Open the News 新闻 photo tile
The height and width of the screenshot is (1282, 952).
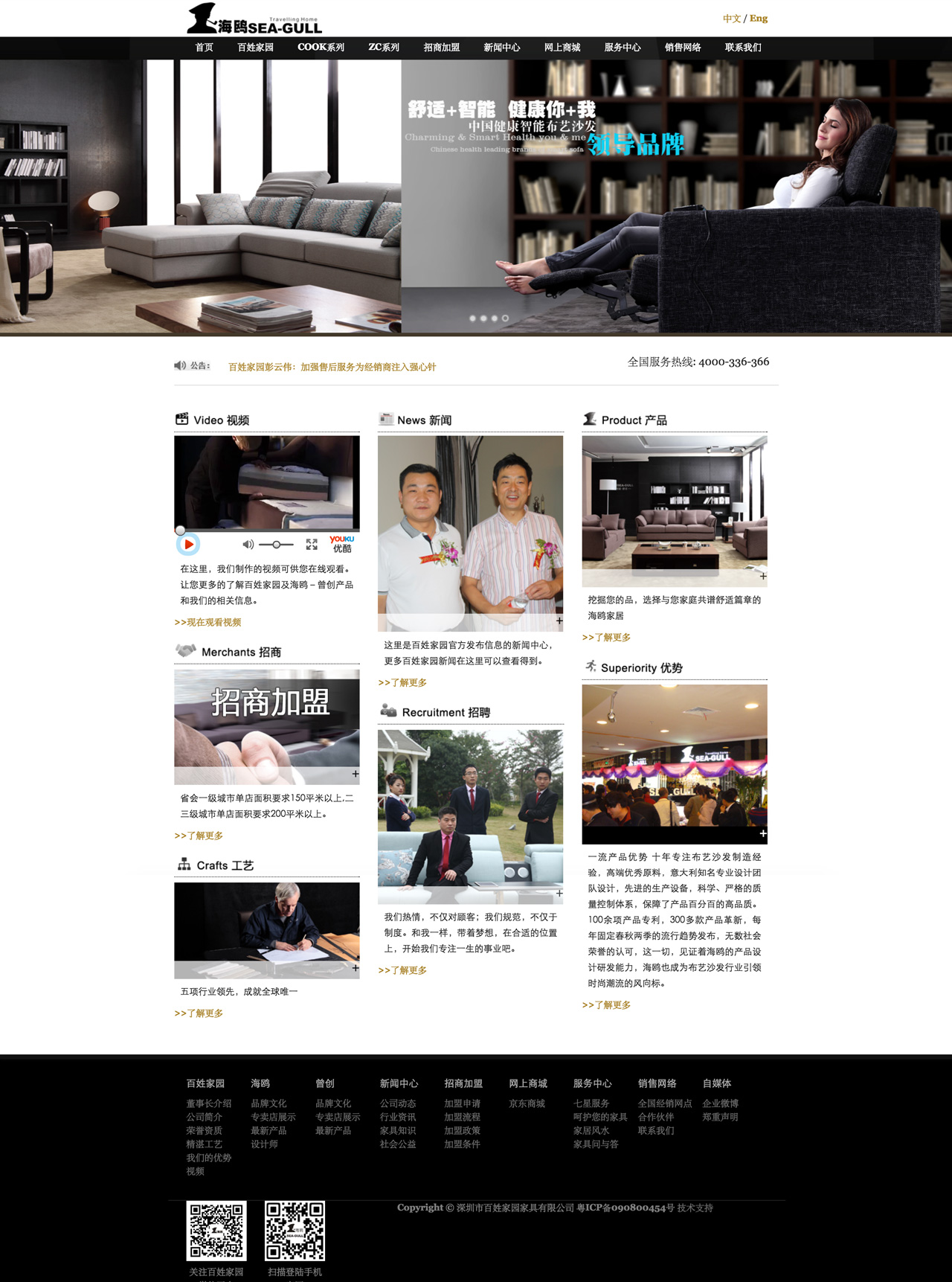pyautogui.click(x=470, y=533)
